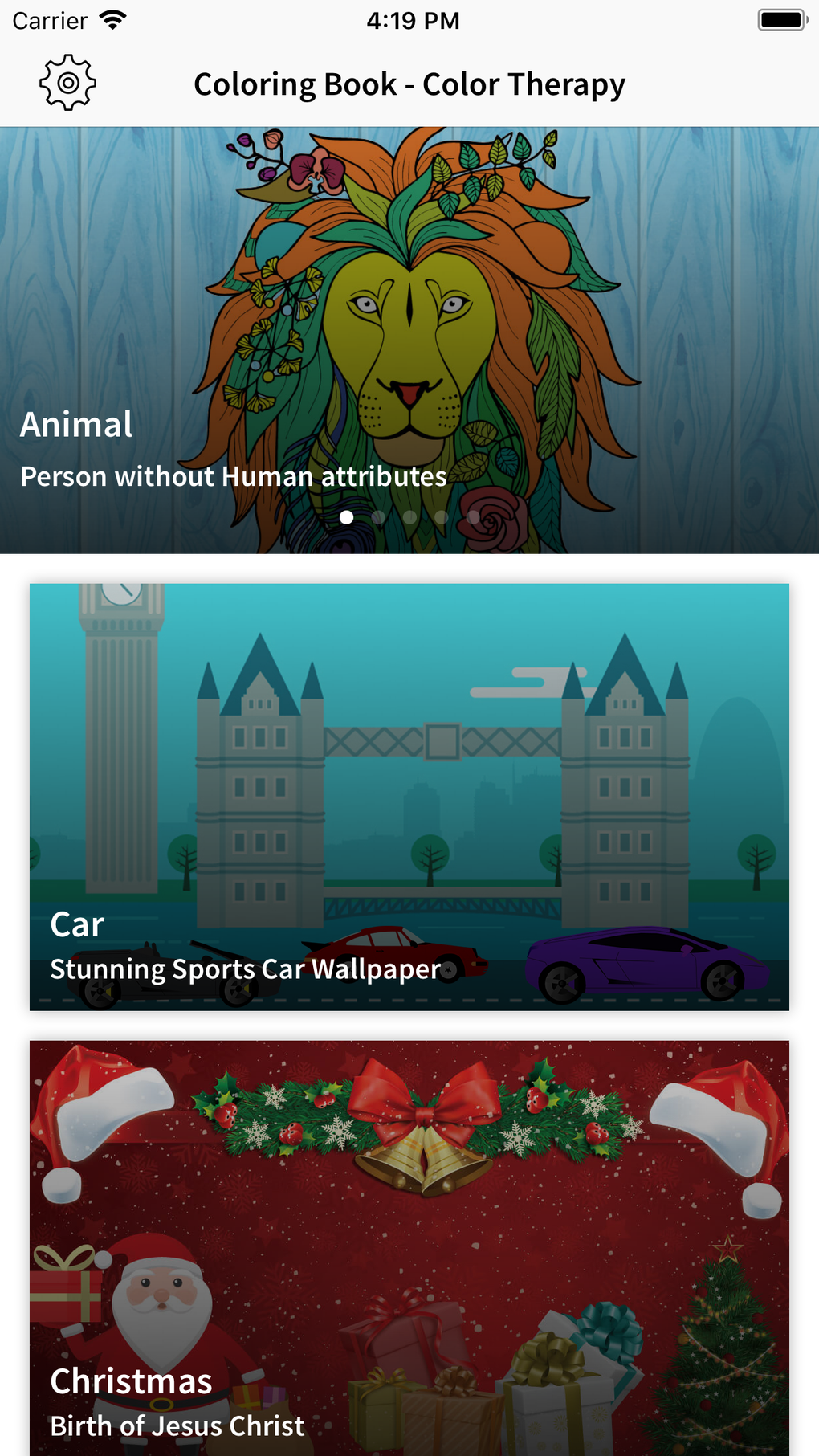Switch banners via the second pagination dot
The image size is (819, 1456).
[378, 517]
